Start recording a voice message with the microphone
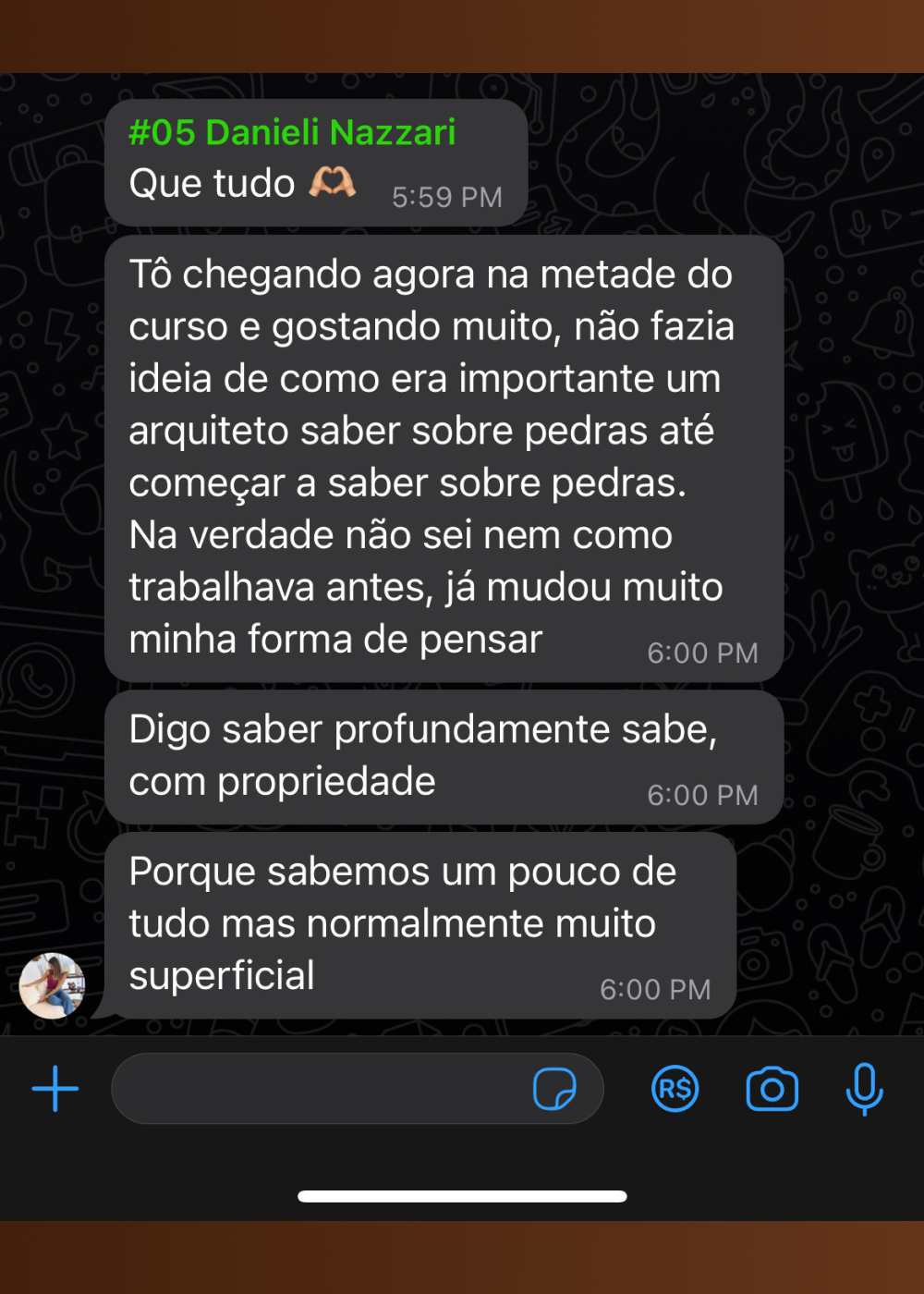This screenshot has height=1294, width=924. 865,1088
